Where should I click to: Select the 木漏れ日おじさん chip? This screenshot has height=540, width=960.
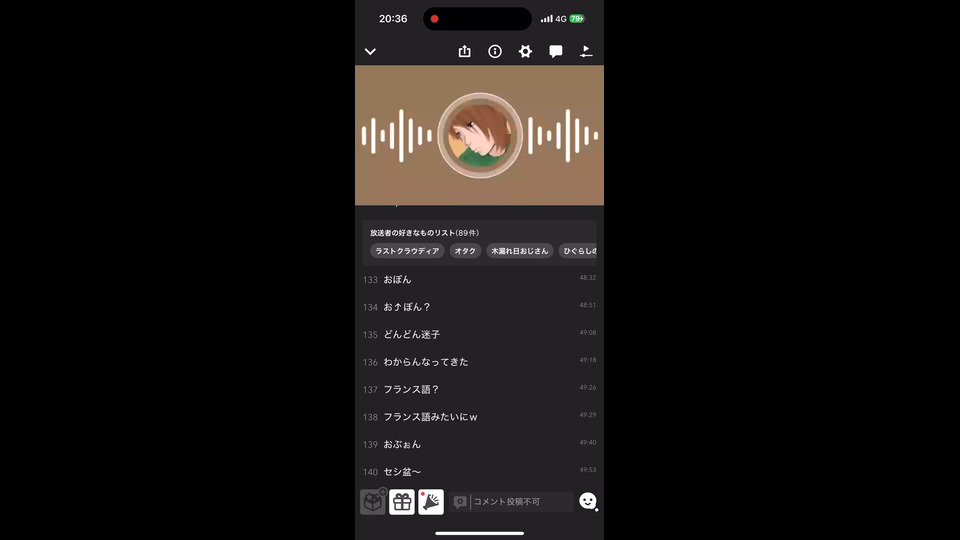click(519, 251)
